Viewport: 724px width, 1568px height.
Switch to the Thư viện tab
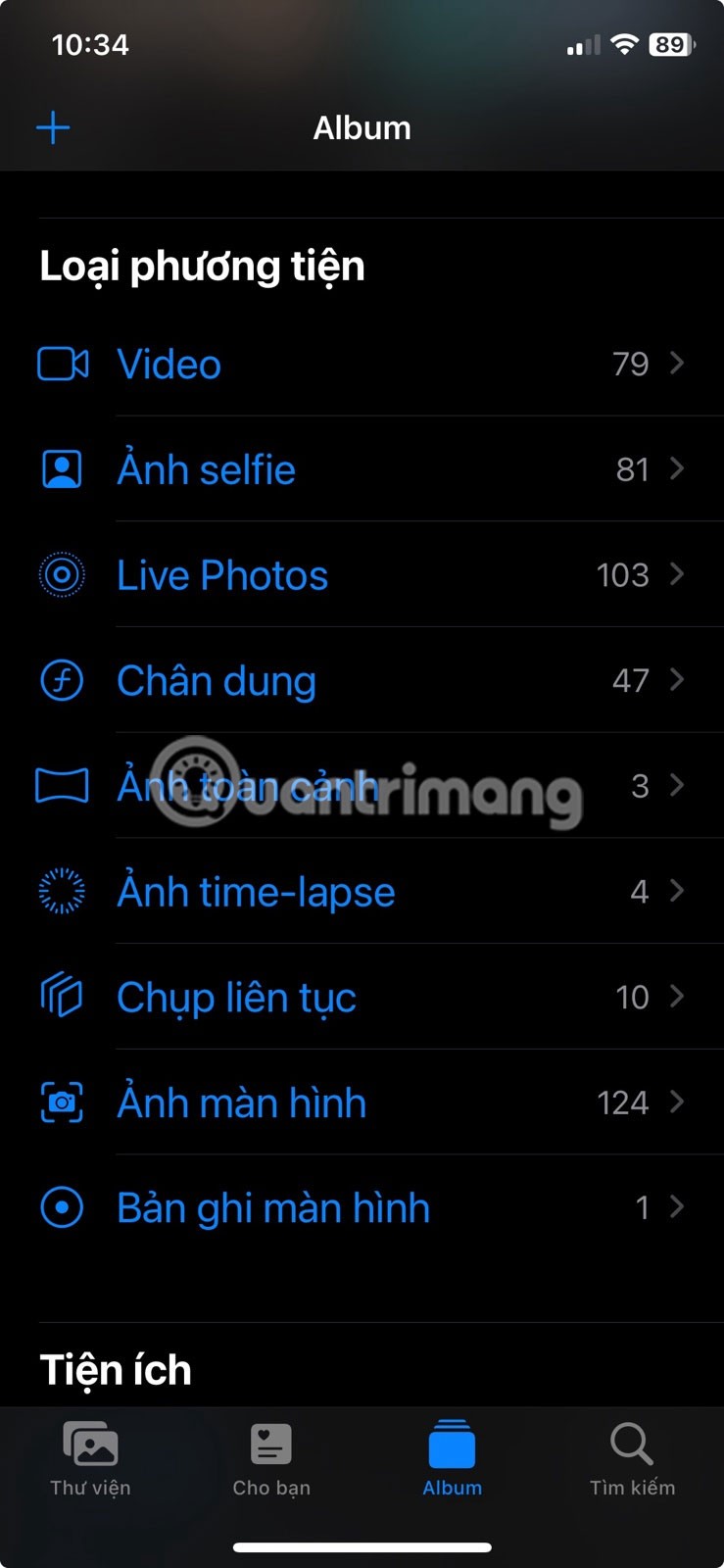(x=90, y=1459)
